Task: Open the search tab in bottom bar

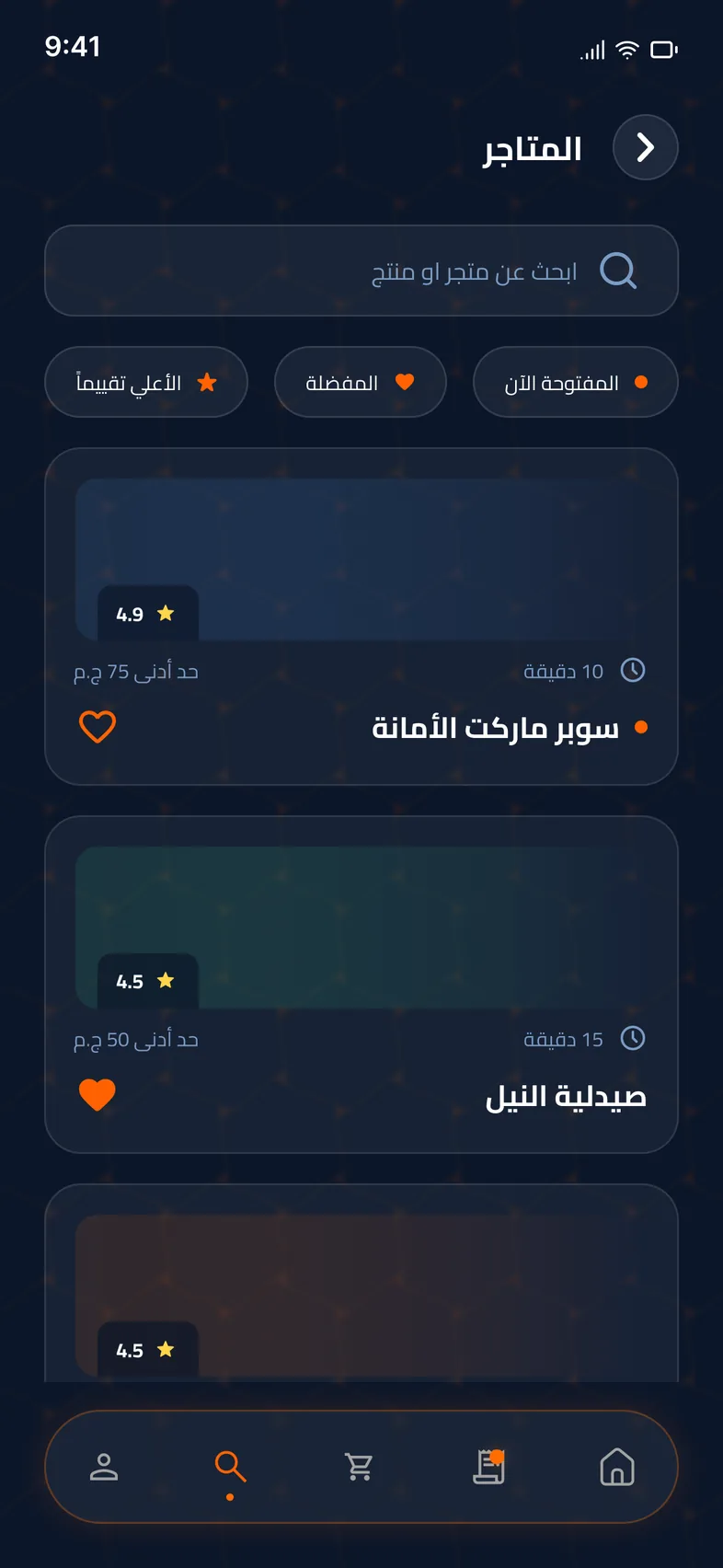Action: coord(230,1467)
